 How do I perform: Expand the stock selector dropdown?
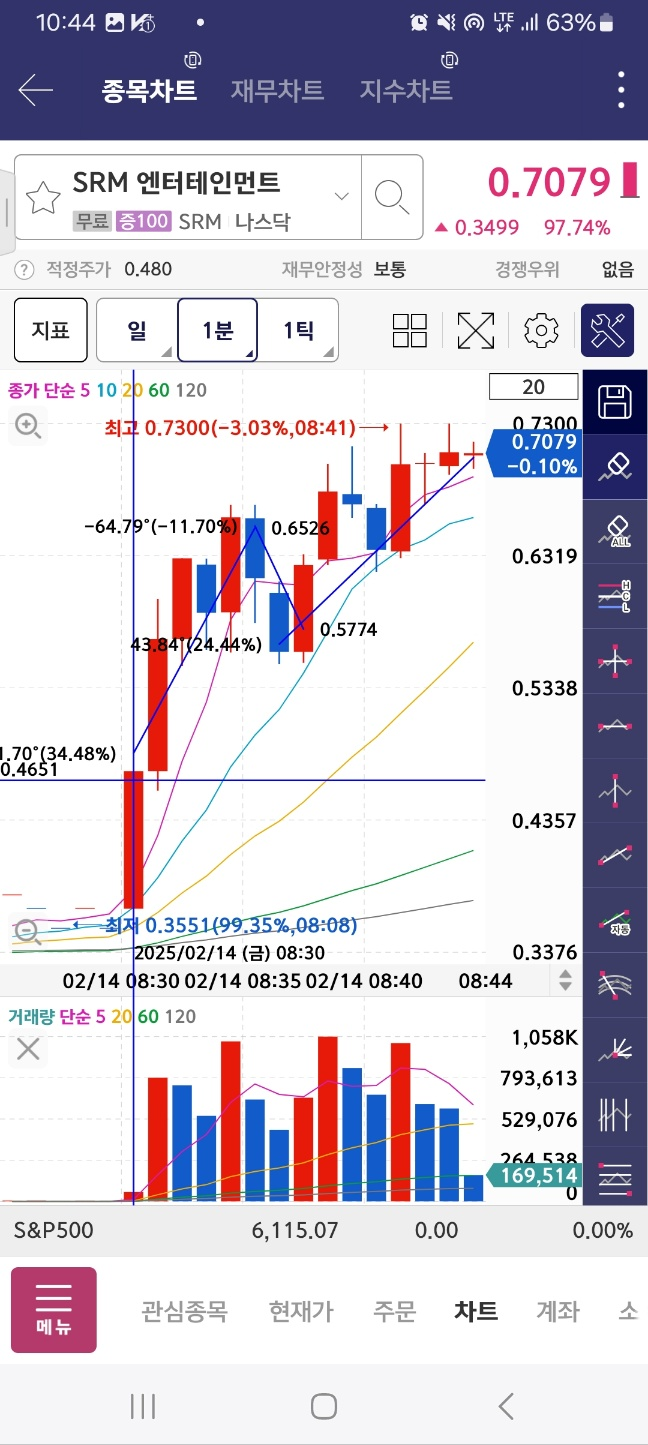(342, 196)
